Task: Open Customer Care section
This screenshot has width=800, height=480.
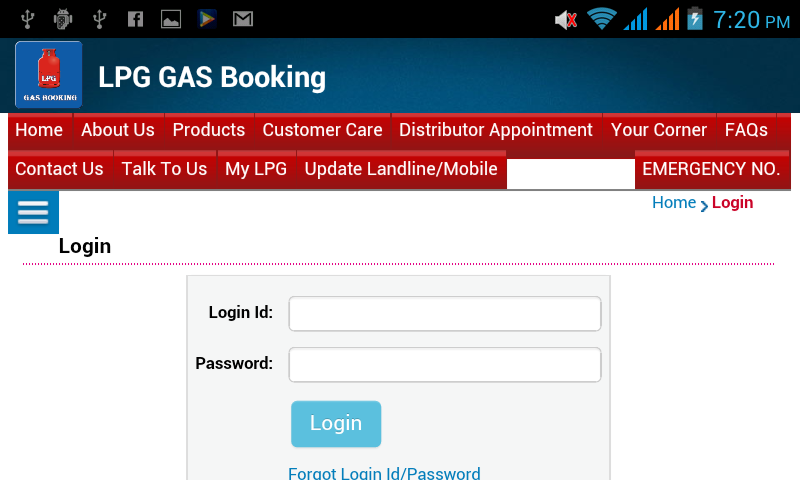Action: [x=322, y=130]
